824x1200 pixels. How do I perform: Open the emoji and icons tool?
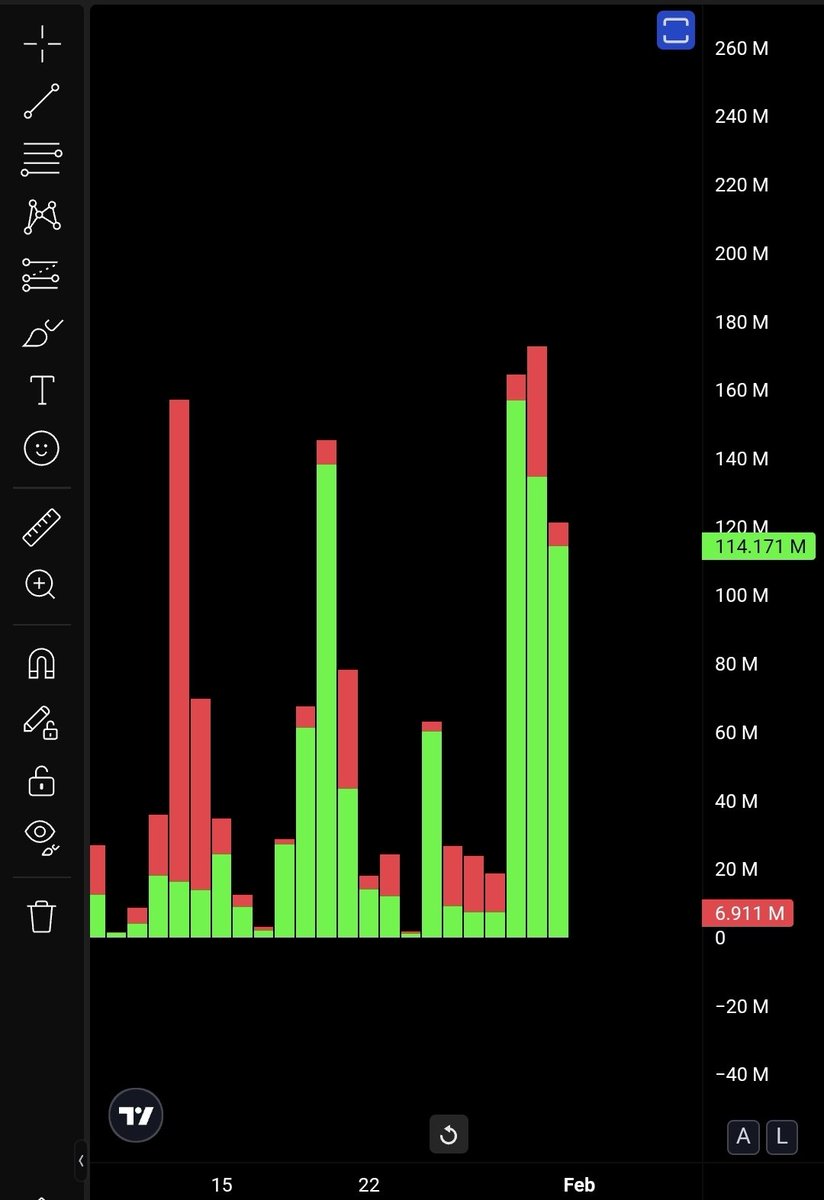point(42,448)
